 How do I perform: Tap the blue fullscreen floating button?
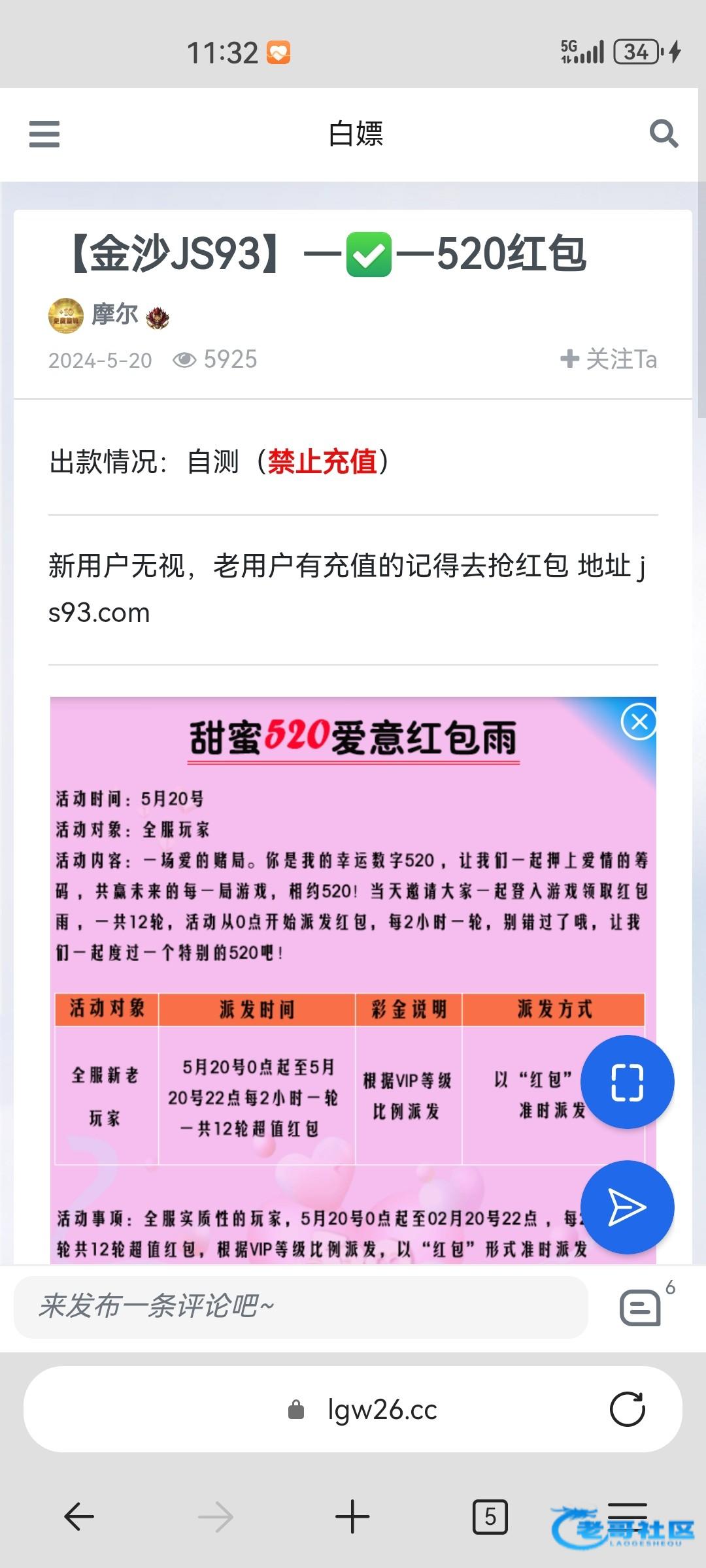[x=627, y=1082]
